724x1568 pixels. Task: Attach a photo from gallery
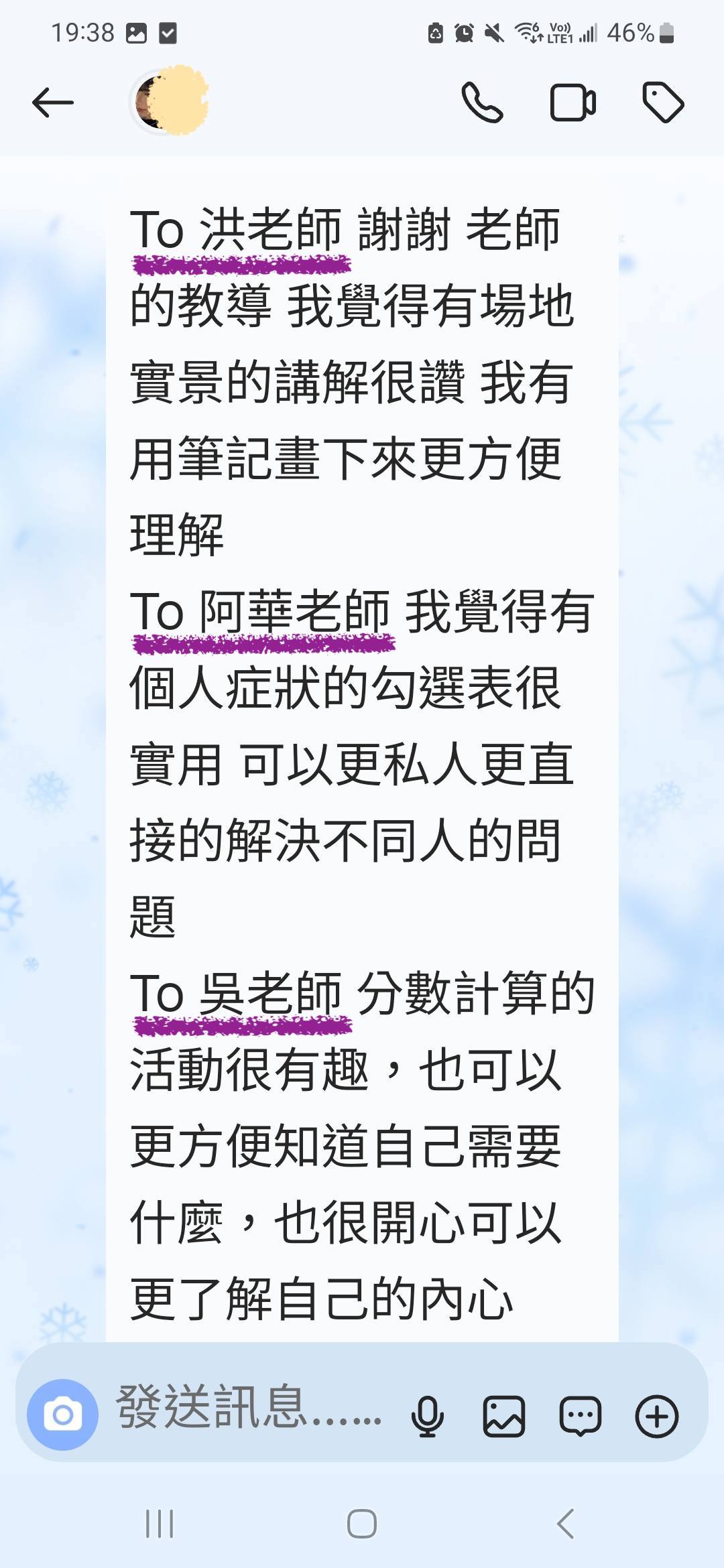pos(503,1416)
